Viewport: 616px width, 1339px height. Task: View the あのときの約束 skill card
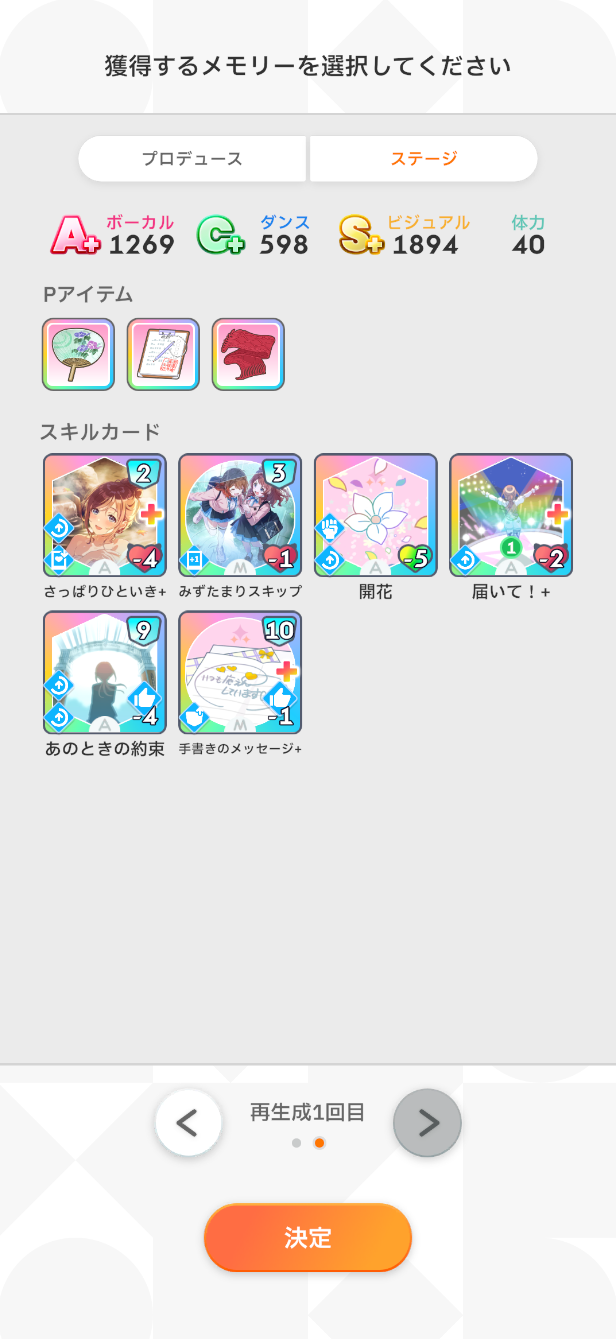pyautogui.click(x=105, y=673)
